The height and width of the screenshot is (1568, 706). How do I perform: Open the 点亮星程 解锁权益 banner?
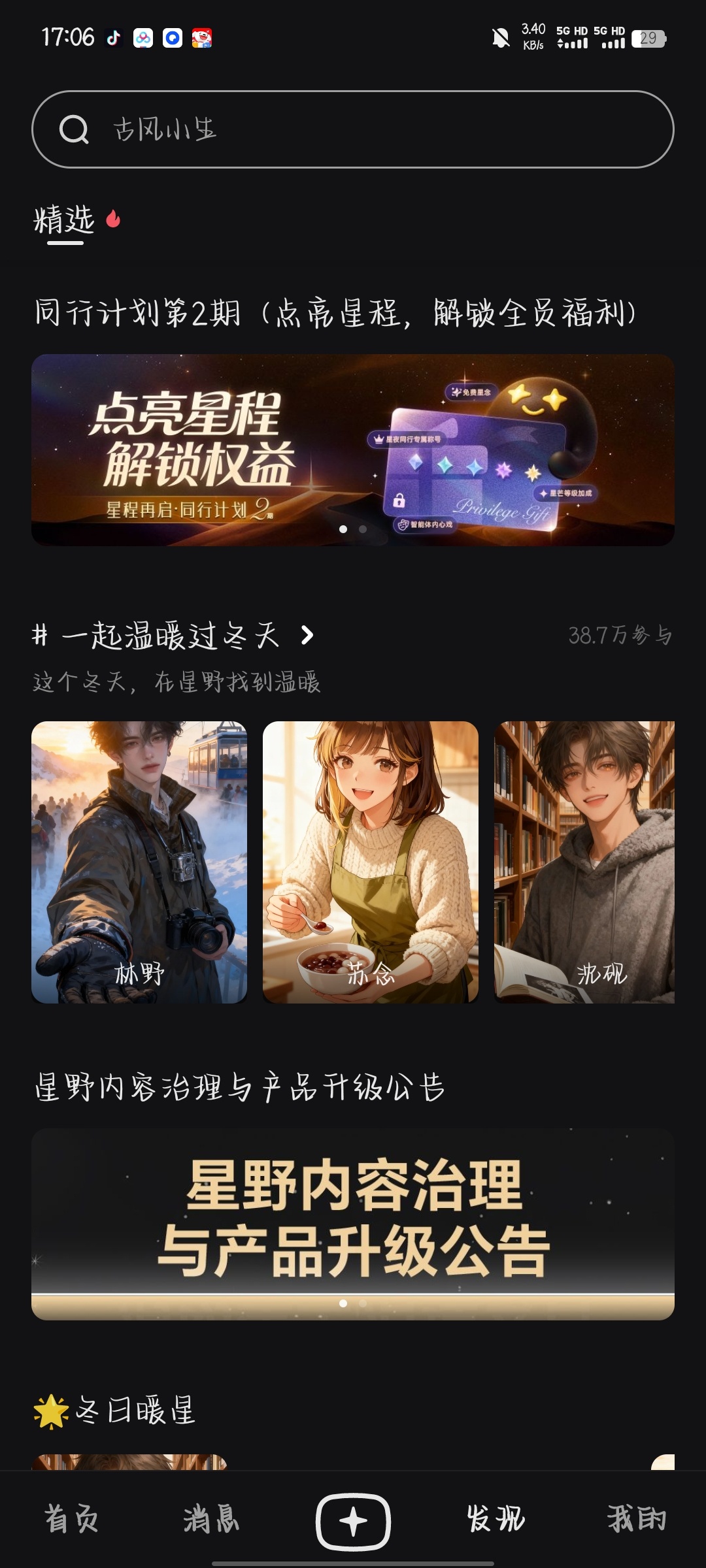353,450
